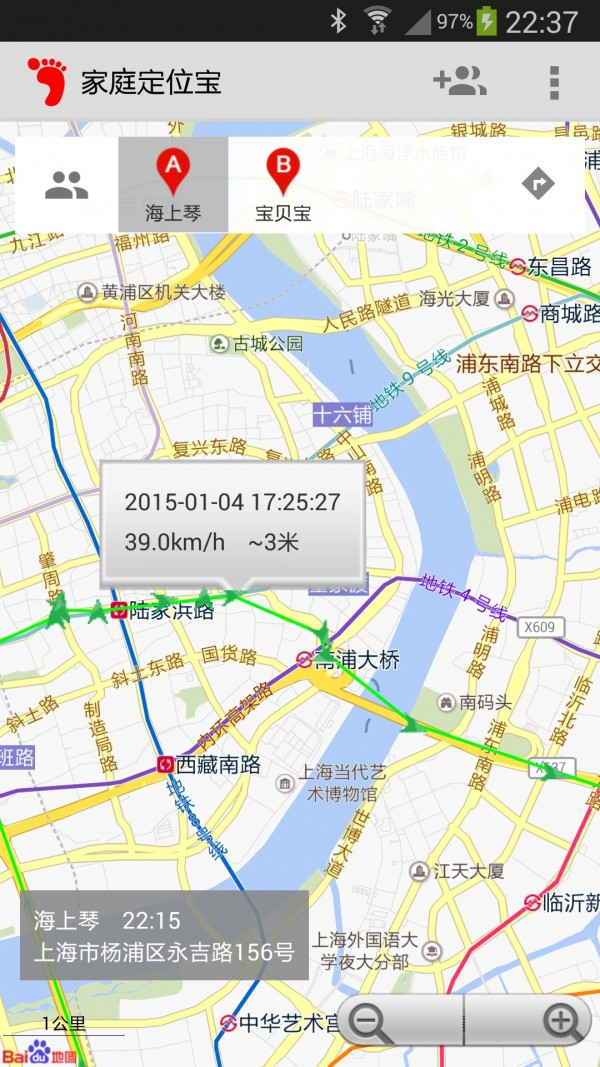Tap the 海上琴 address info panel

(x=164, y=935)
